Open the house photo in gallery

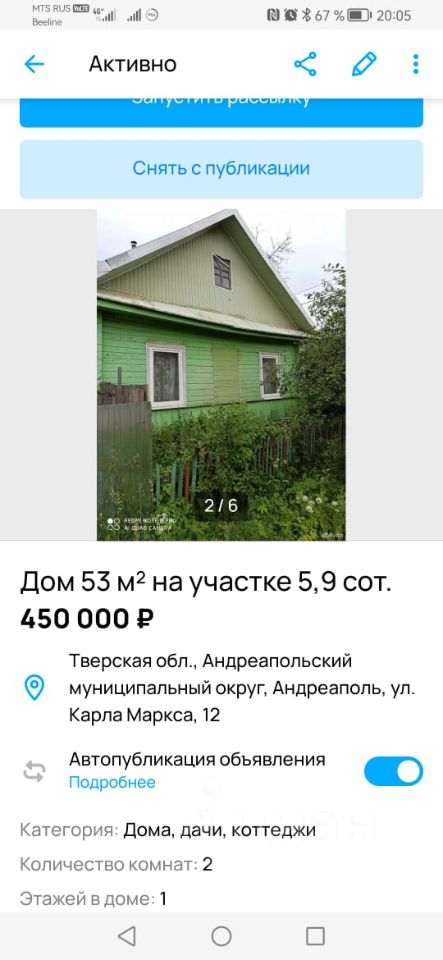tap(222, 375)
